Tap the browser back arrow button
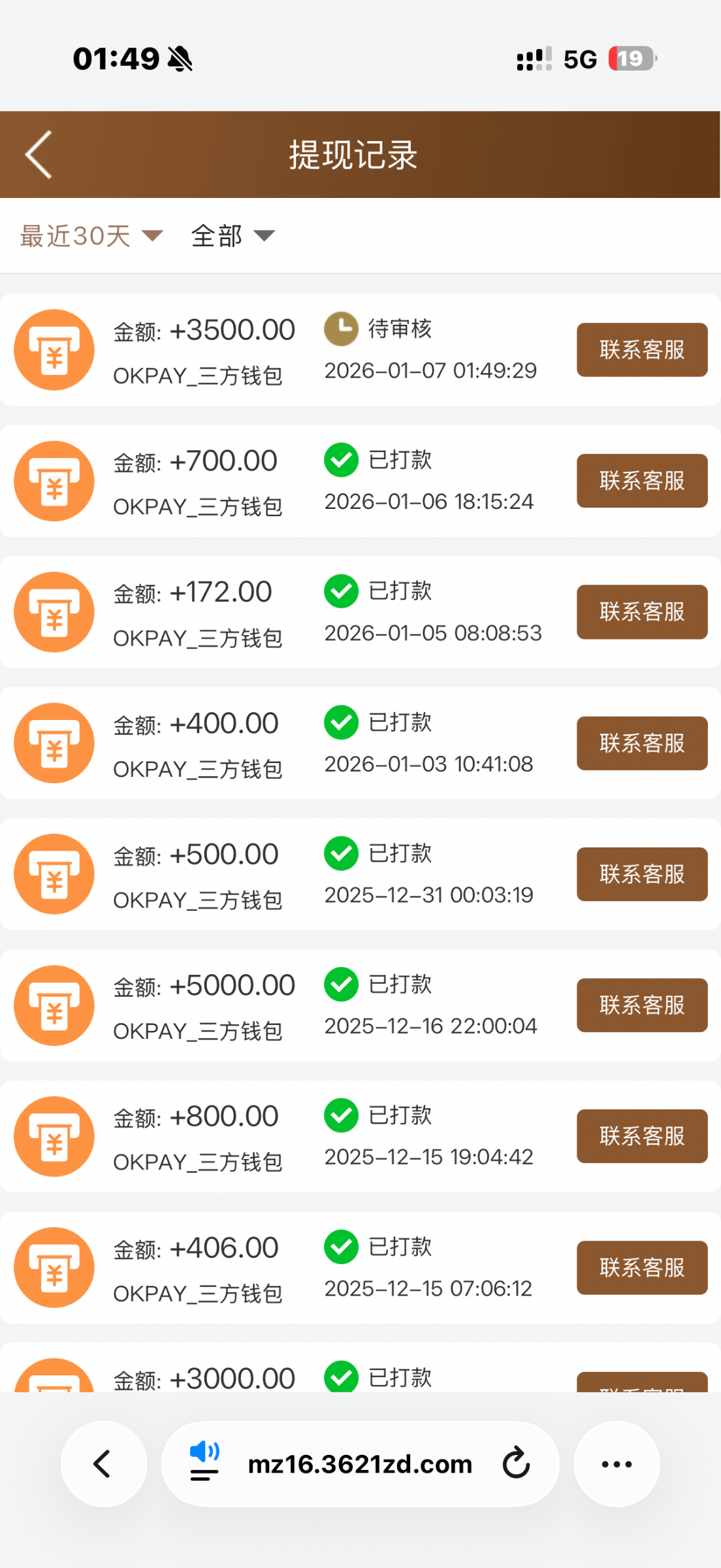 (x=103, y=1464)
